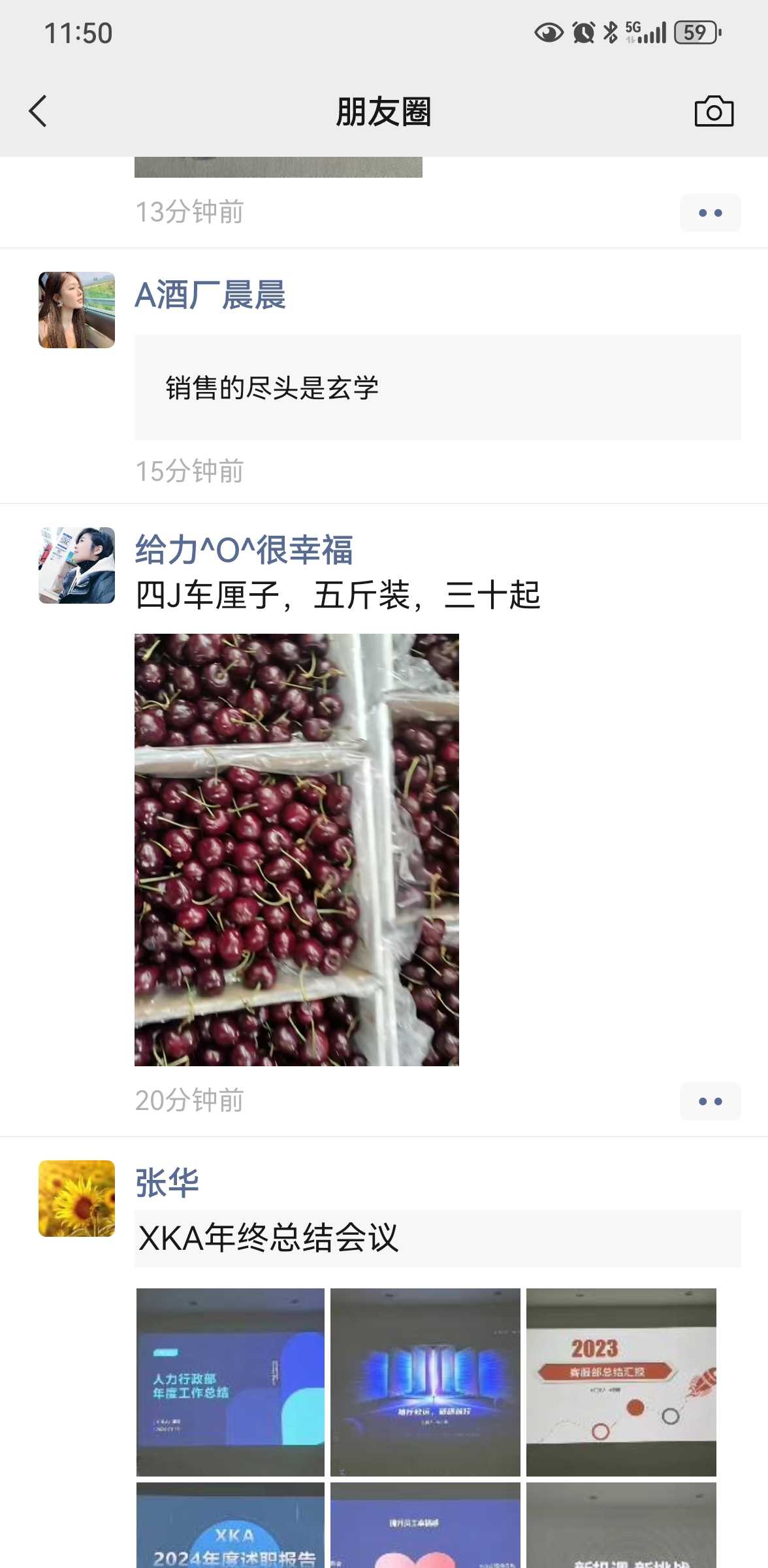This screenshot has height=1568, width=768.
Task: Open A酒厂晨晨's profile avatar
Action: click(76, 310)
